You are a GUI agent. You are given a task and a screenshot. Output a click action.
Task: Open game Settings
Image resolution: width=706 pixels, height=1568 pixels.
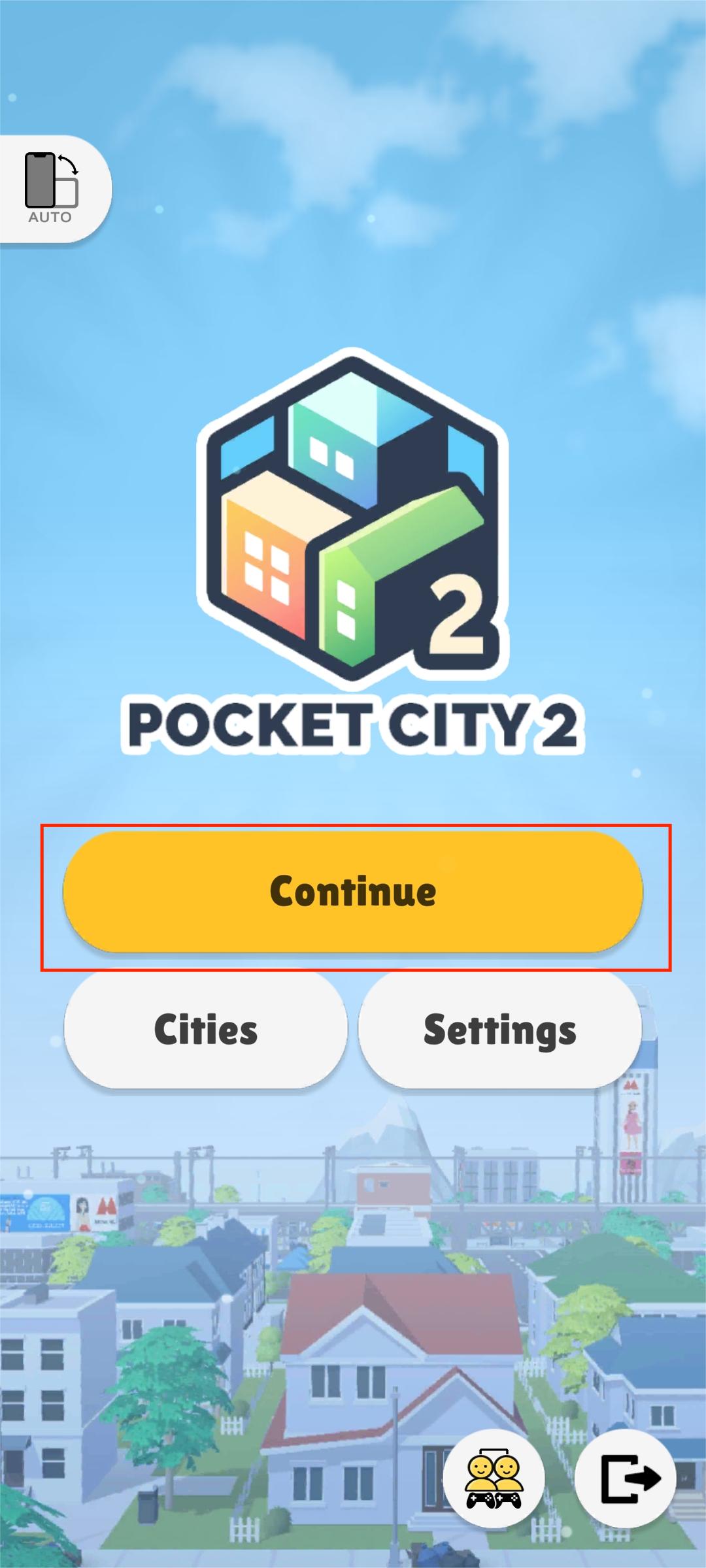click(x=500, y=1030)
